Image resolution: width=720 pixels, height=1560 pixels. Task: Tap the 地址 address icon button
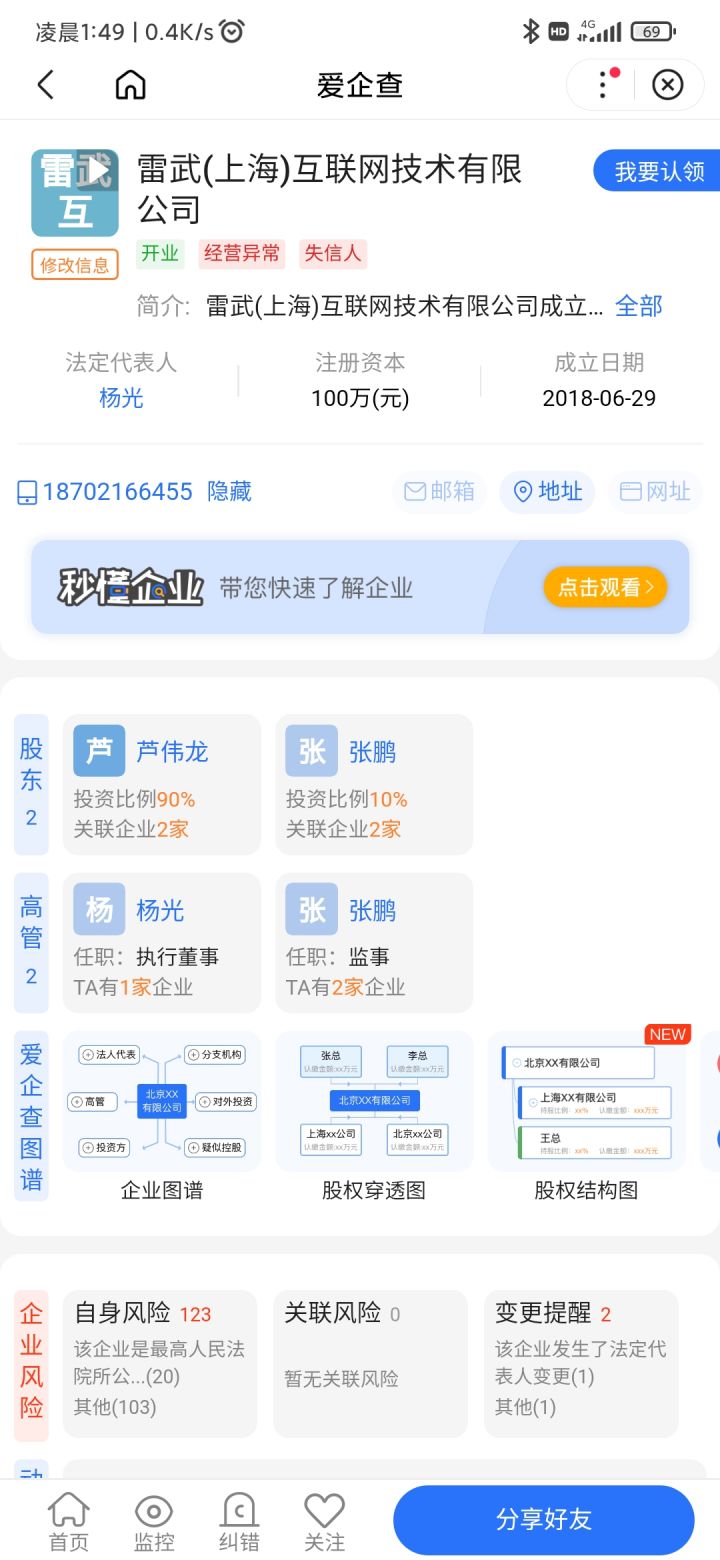point(547,491)
